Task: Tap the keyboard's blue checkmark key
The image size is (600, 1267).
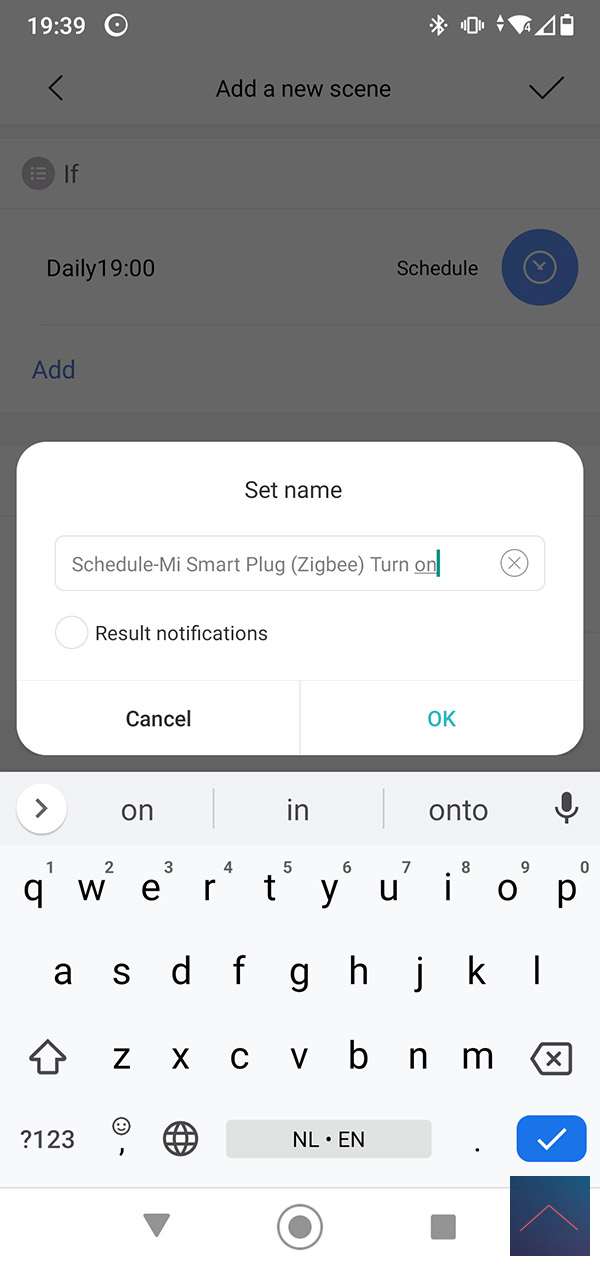Action: (551, 1138)
